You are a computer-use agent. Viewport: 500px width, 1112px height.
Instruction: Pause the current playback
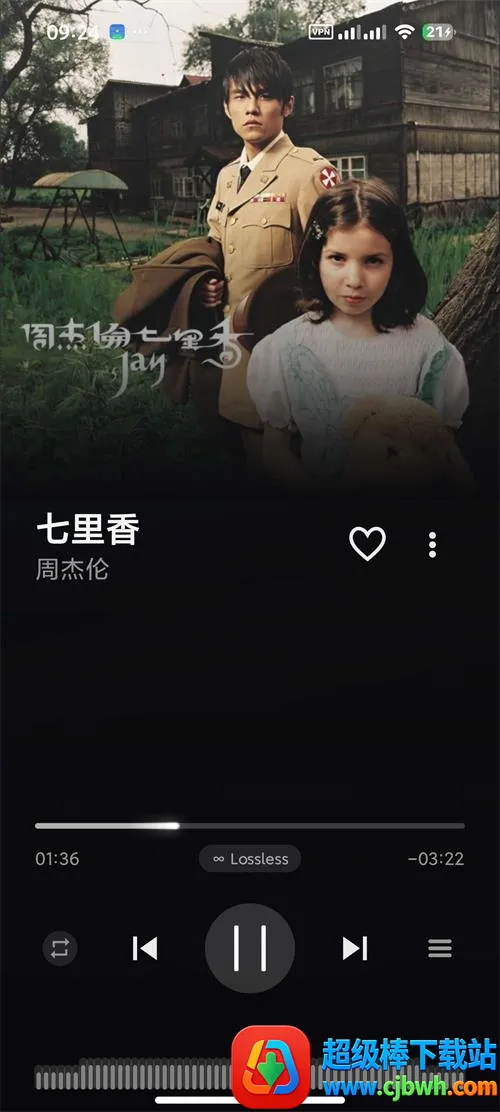(x=250, y=948)
